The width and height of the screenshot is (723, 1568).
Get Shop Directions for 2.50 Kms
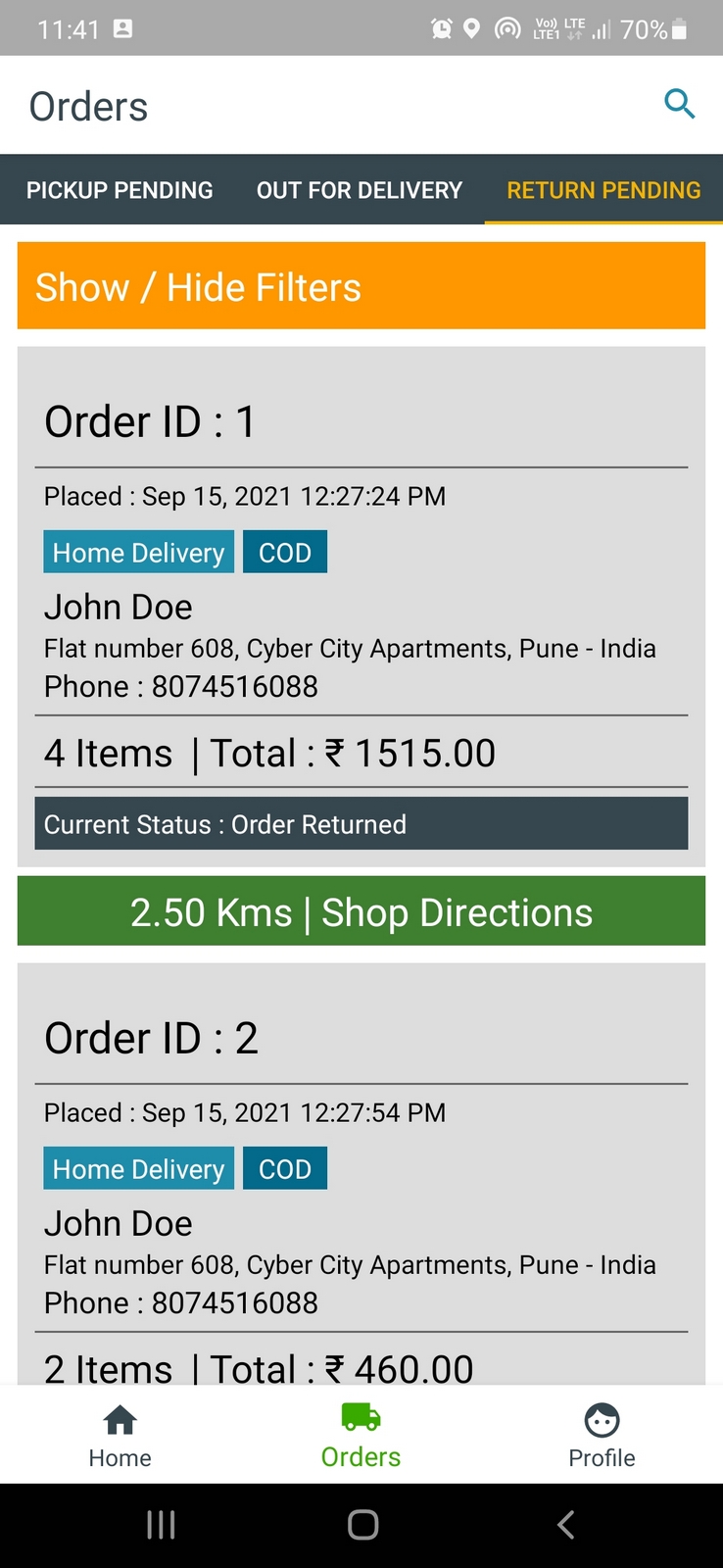coord(361,911)
